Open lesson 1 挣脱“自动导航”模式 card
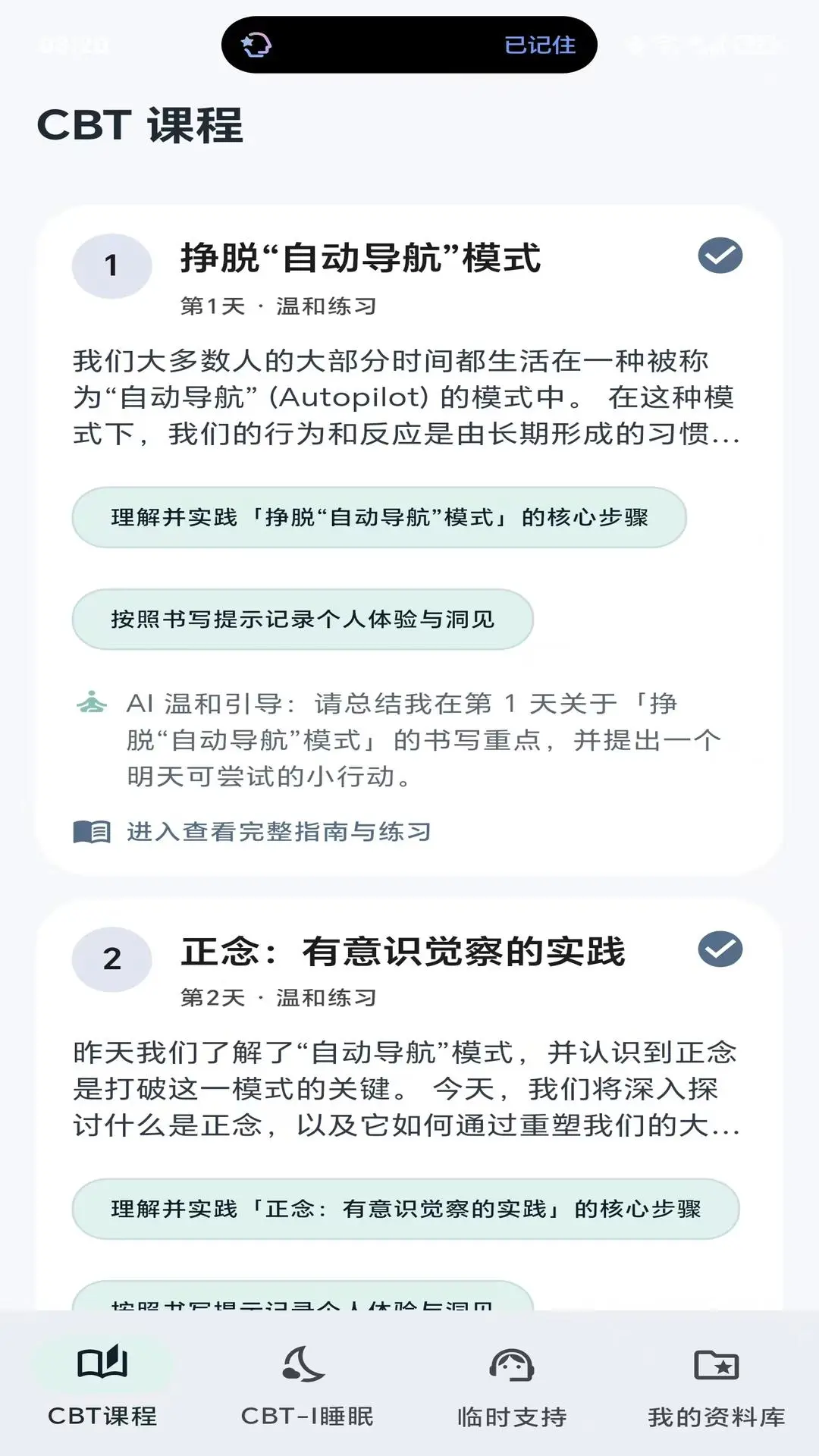This screenshot has height=1456, width=819. click(360, 259)
